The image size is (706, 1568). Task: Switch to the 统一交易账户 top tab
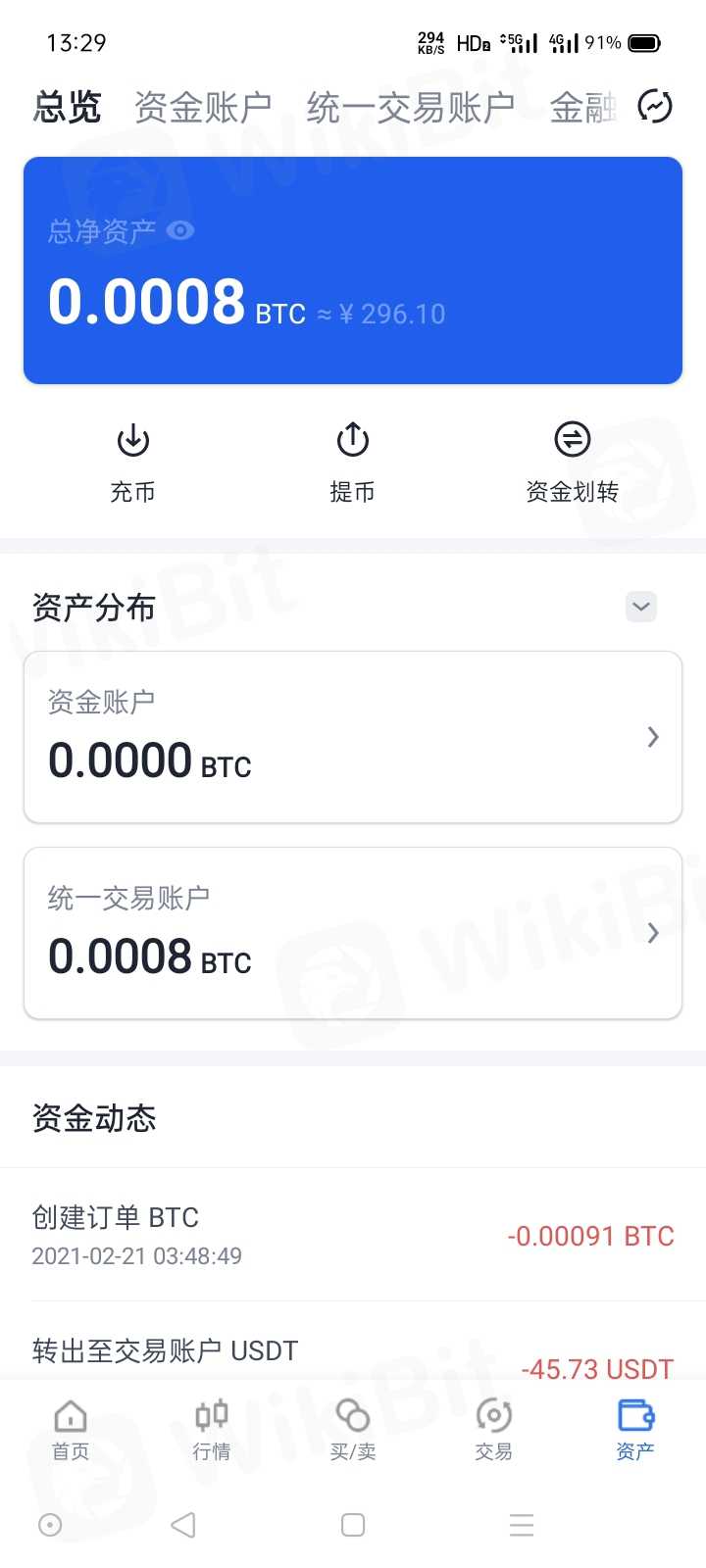tap(410, 108)
